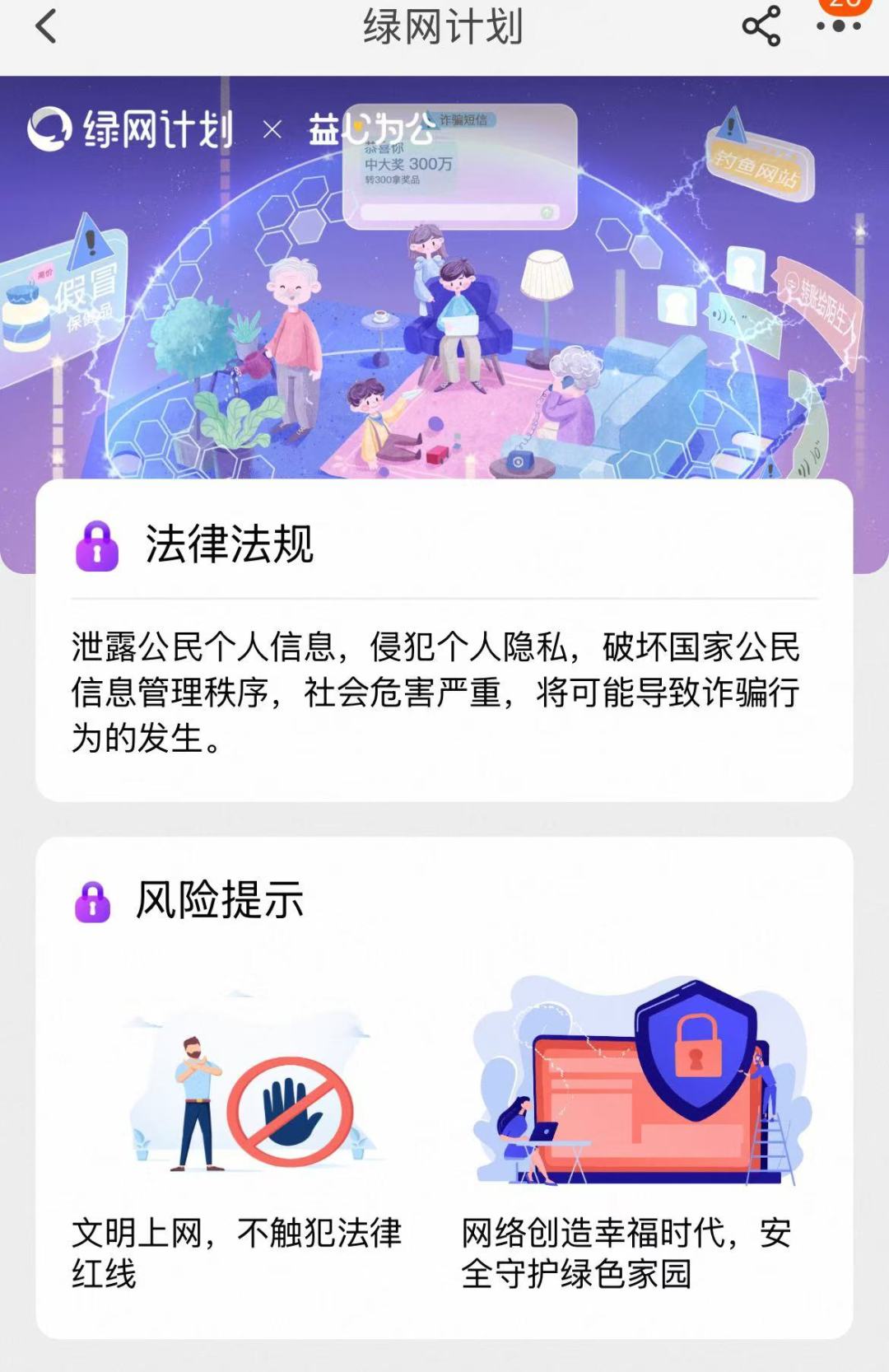Go back from 绿网计划 page
This screenshot has width=889, height=1372.
point(47,26)
